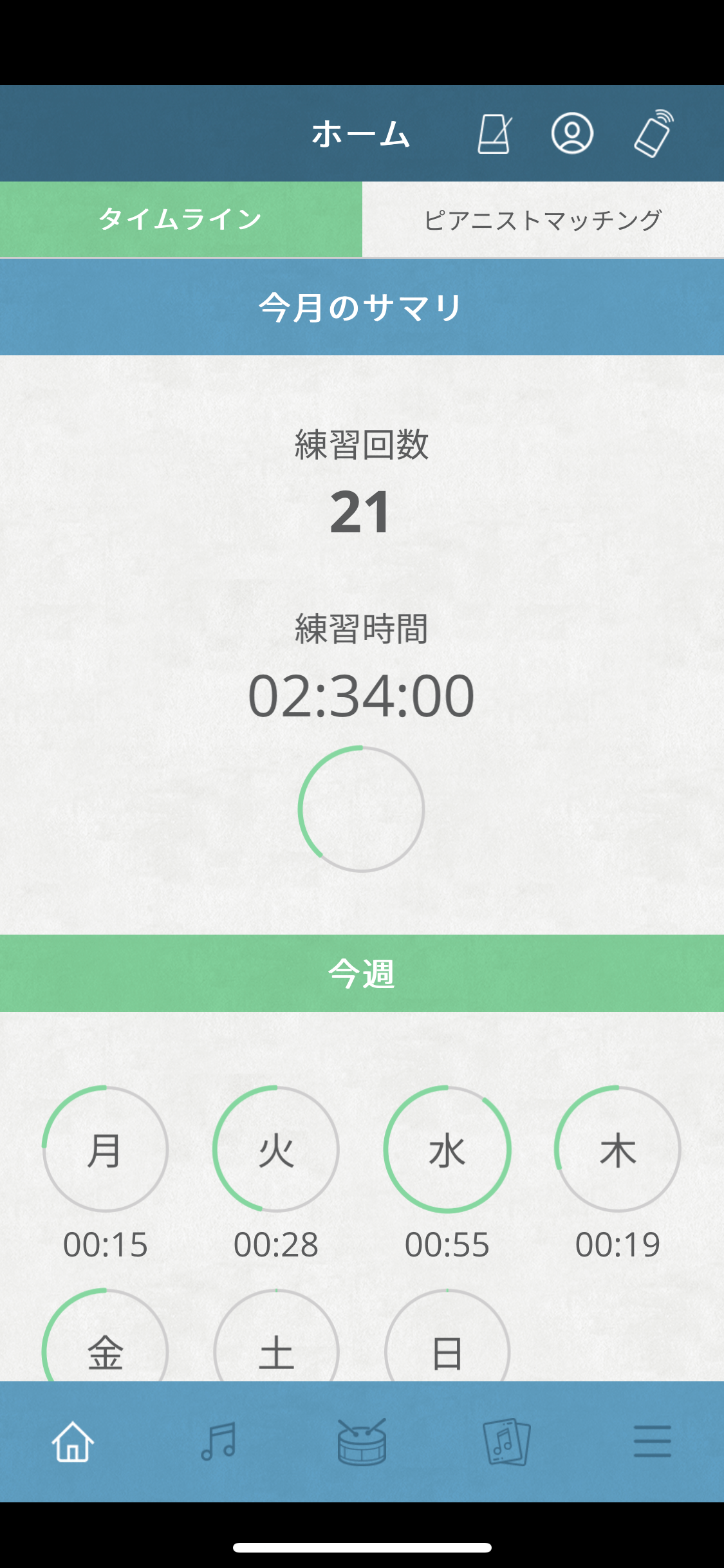Image resolution: width=724 pixels, height=1568 pixels.
Task: Open the music note tab
Action: 218,1442
